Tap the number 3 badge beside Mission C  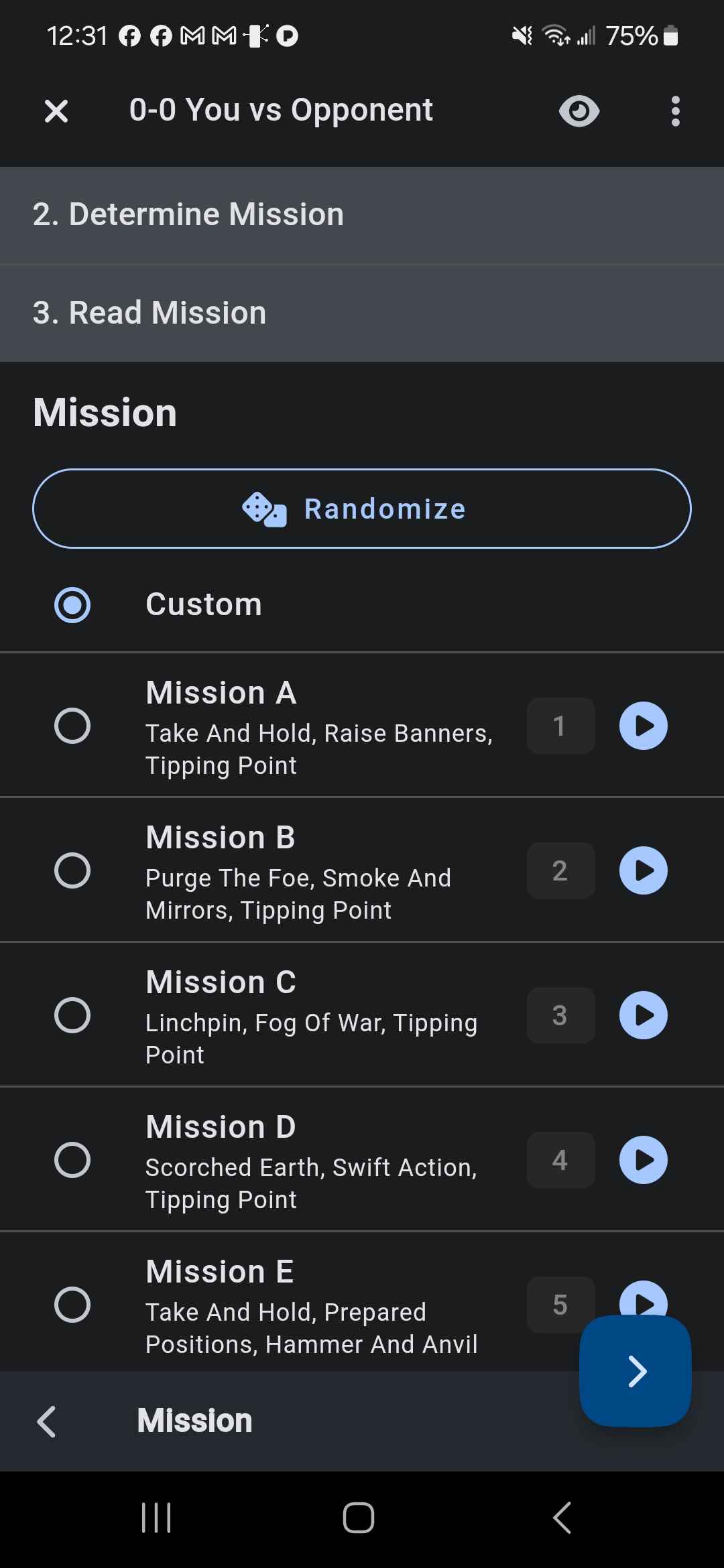560,1016
